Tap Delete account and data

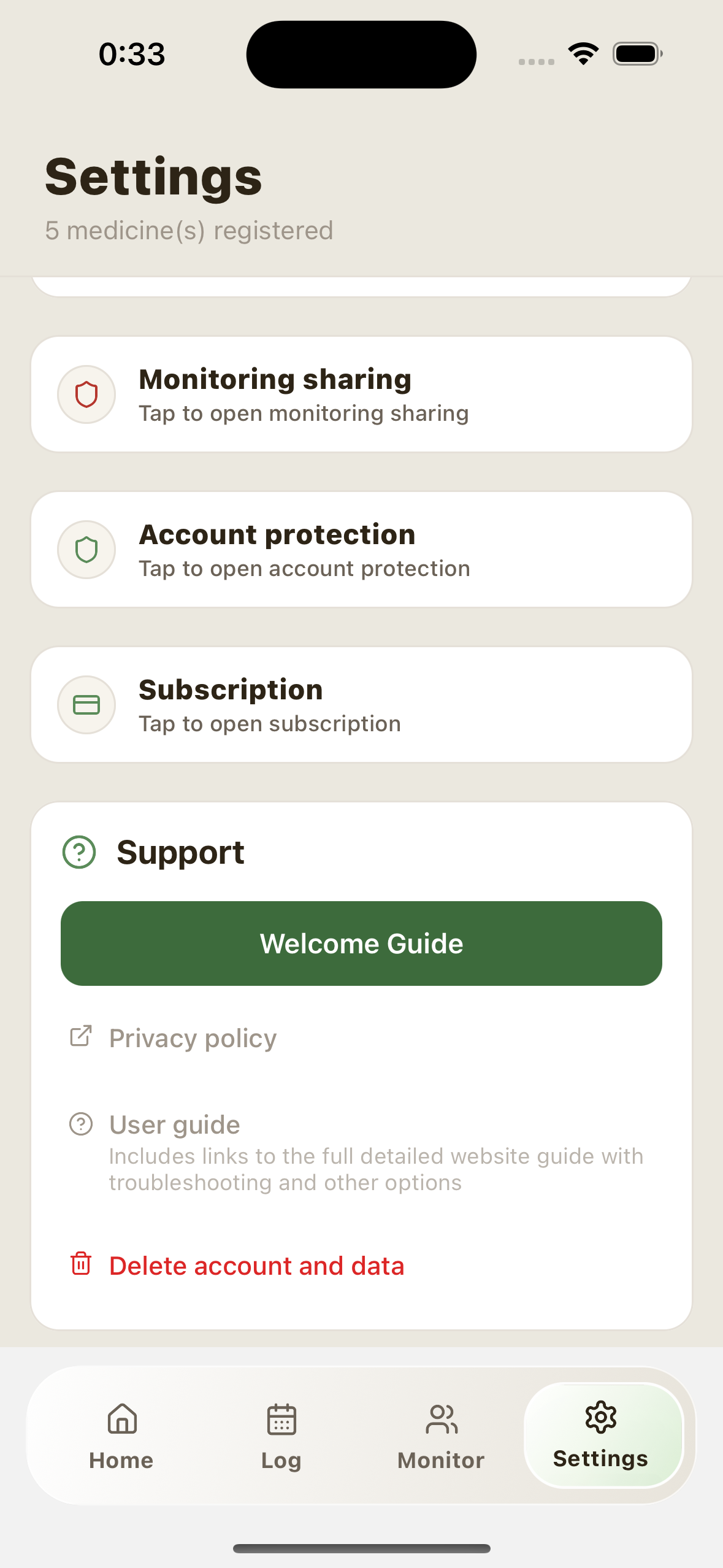(x=256, y=1266)
